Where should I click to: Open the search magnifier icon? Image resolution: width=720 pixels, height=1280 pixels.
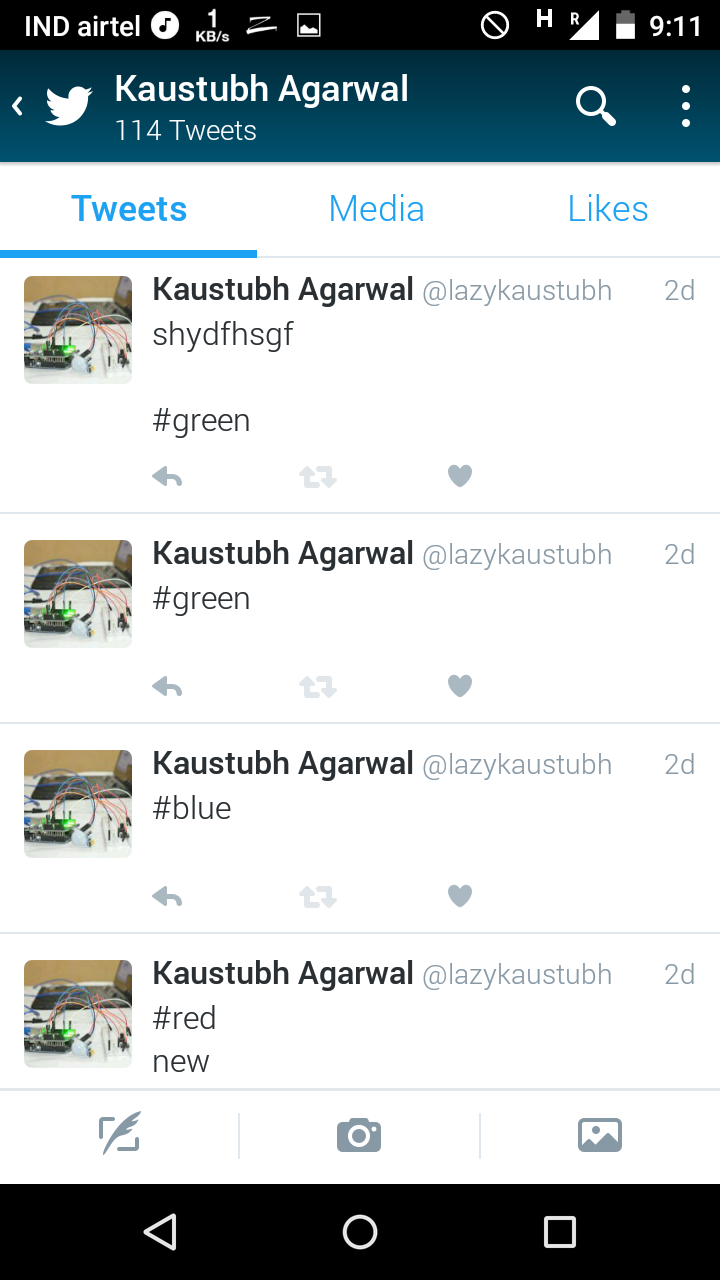pyautogui.click(x=595, y=106)
